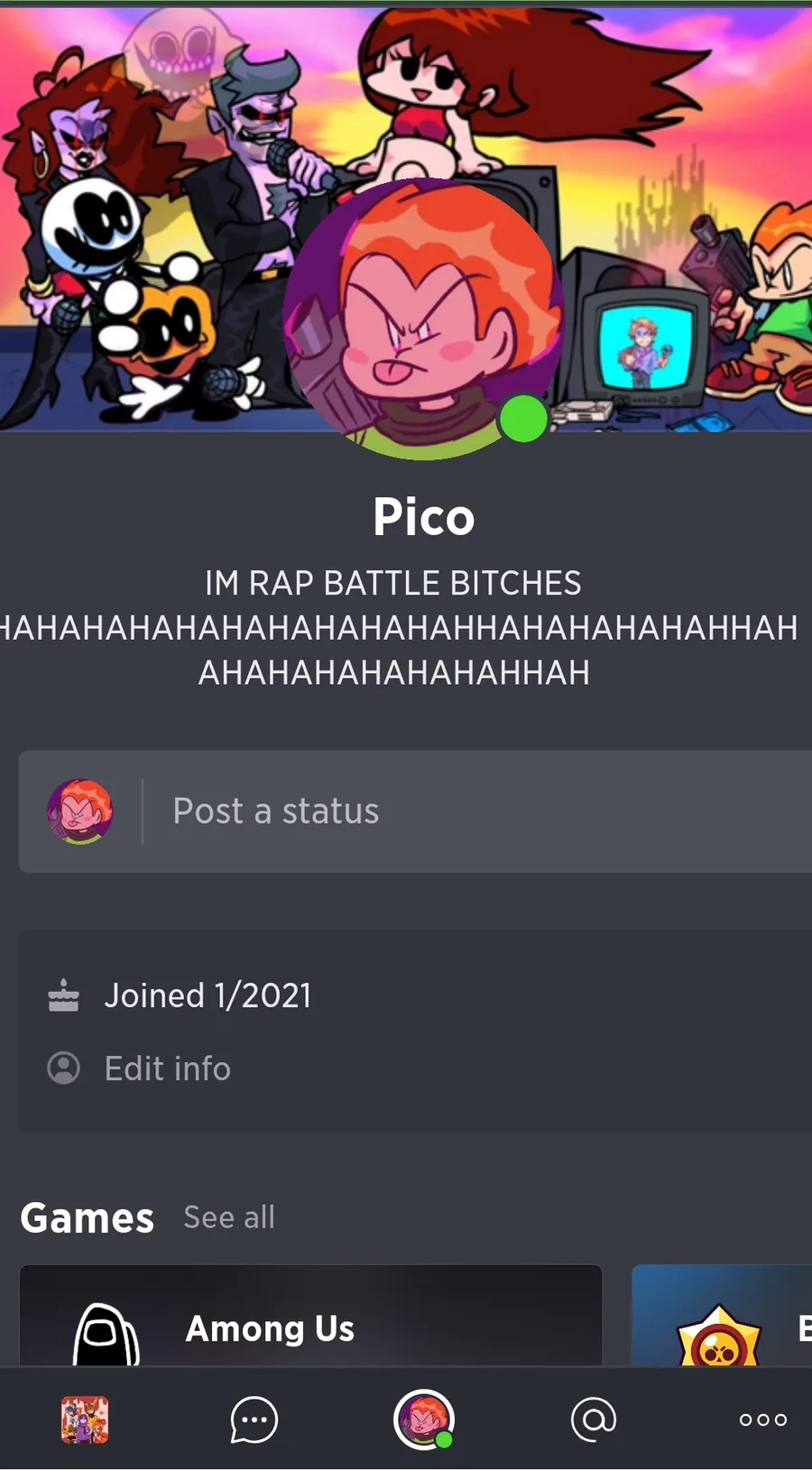The width and height of the screenshot is (812, 1470).
Task: Tap Edit info
Action: click(x=167, y=1068)
